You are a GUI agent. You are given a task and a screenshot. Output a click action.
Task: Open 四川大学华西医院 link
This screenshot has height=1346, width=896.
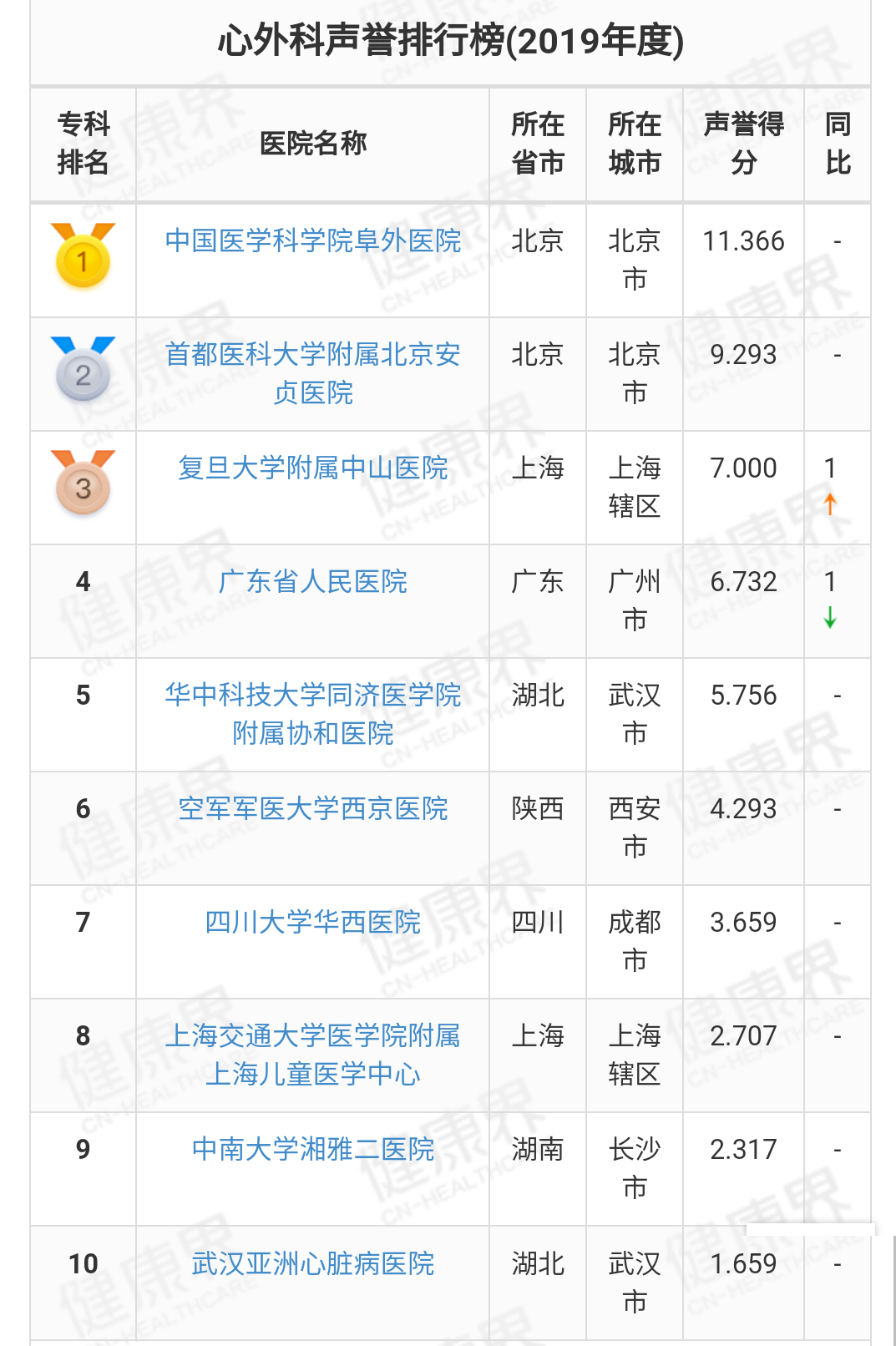pos(312,922)
